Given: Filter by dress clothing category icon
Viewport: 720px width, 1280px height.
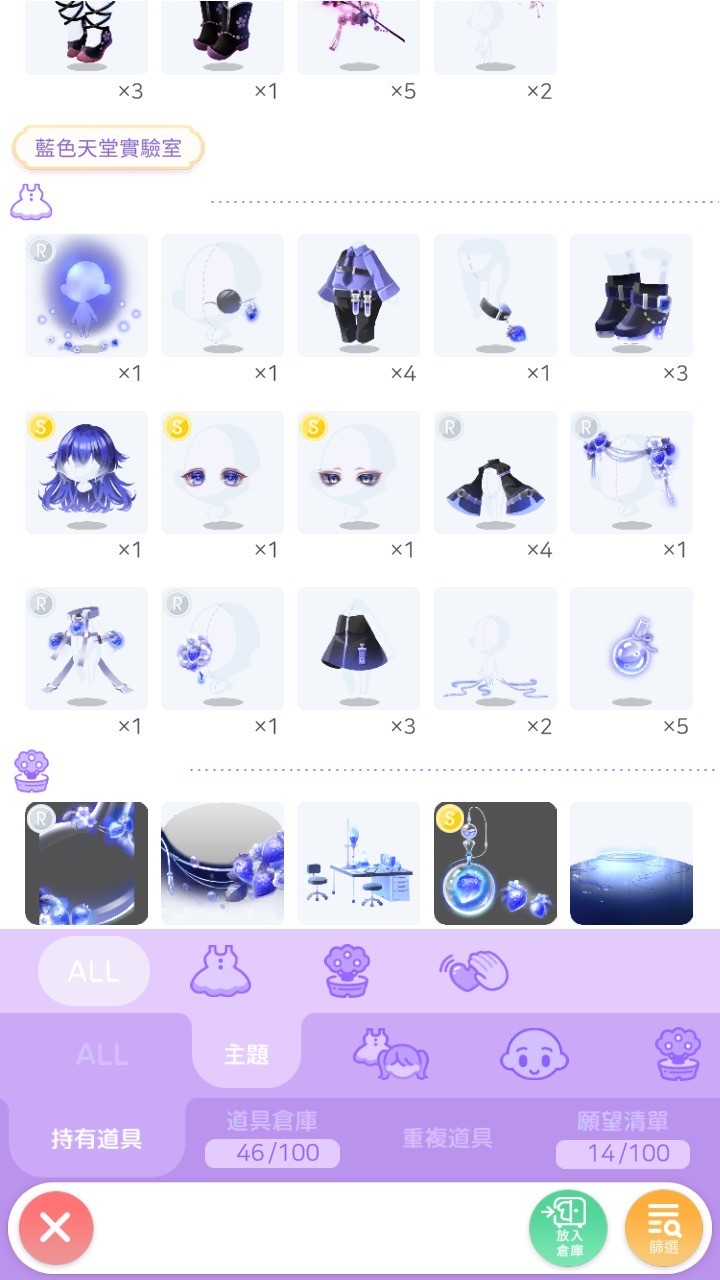Looking at the screenshot, I should [220, 971].
